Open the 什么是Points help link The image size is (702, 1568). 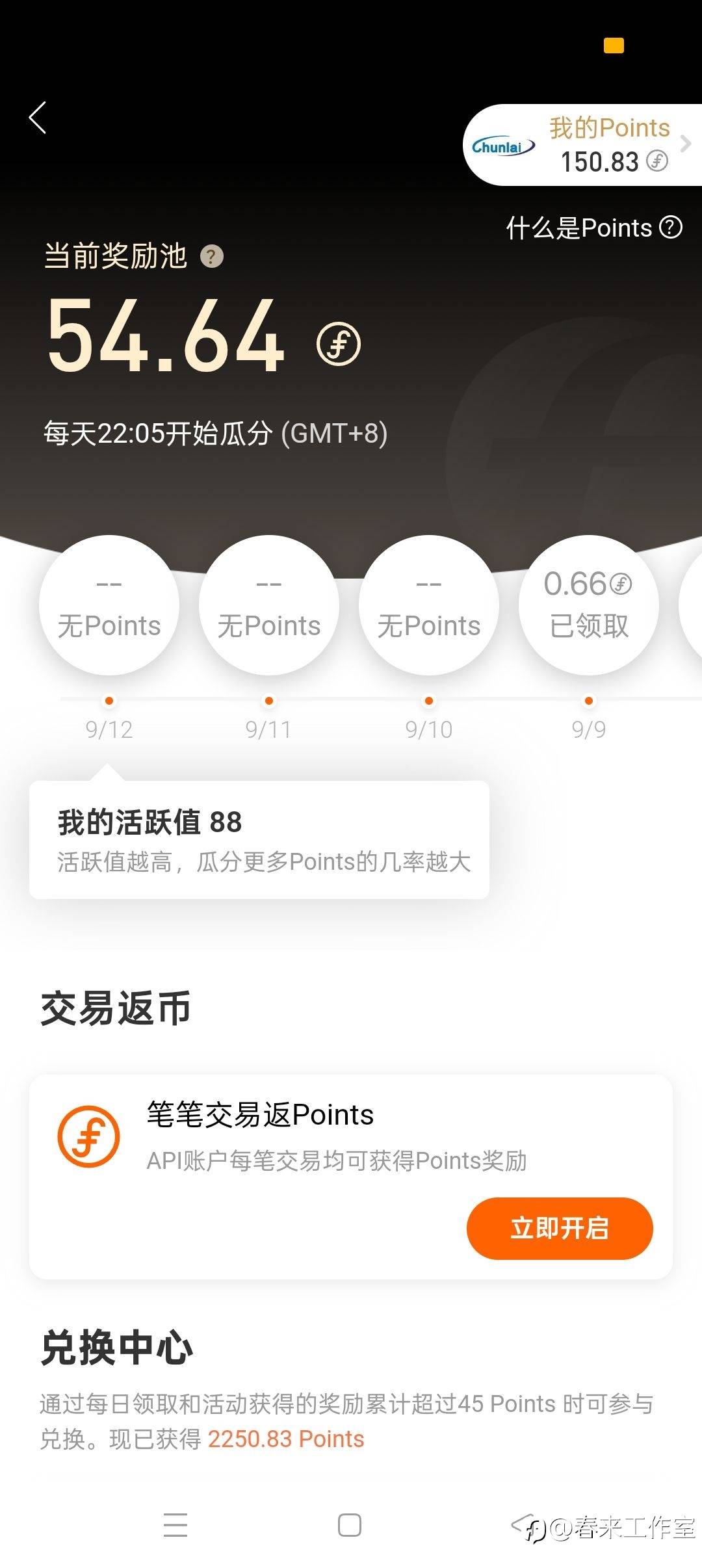pos(594,228)
